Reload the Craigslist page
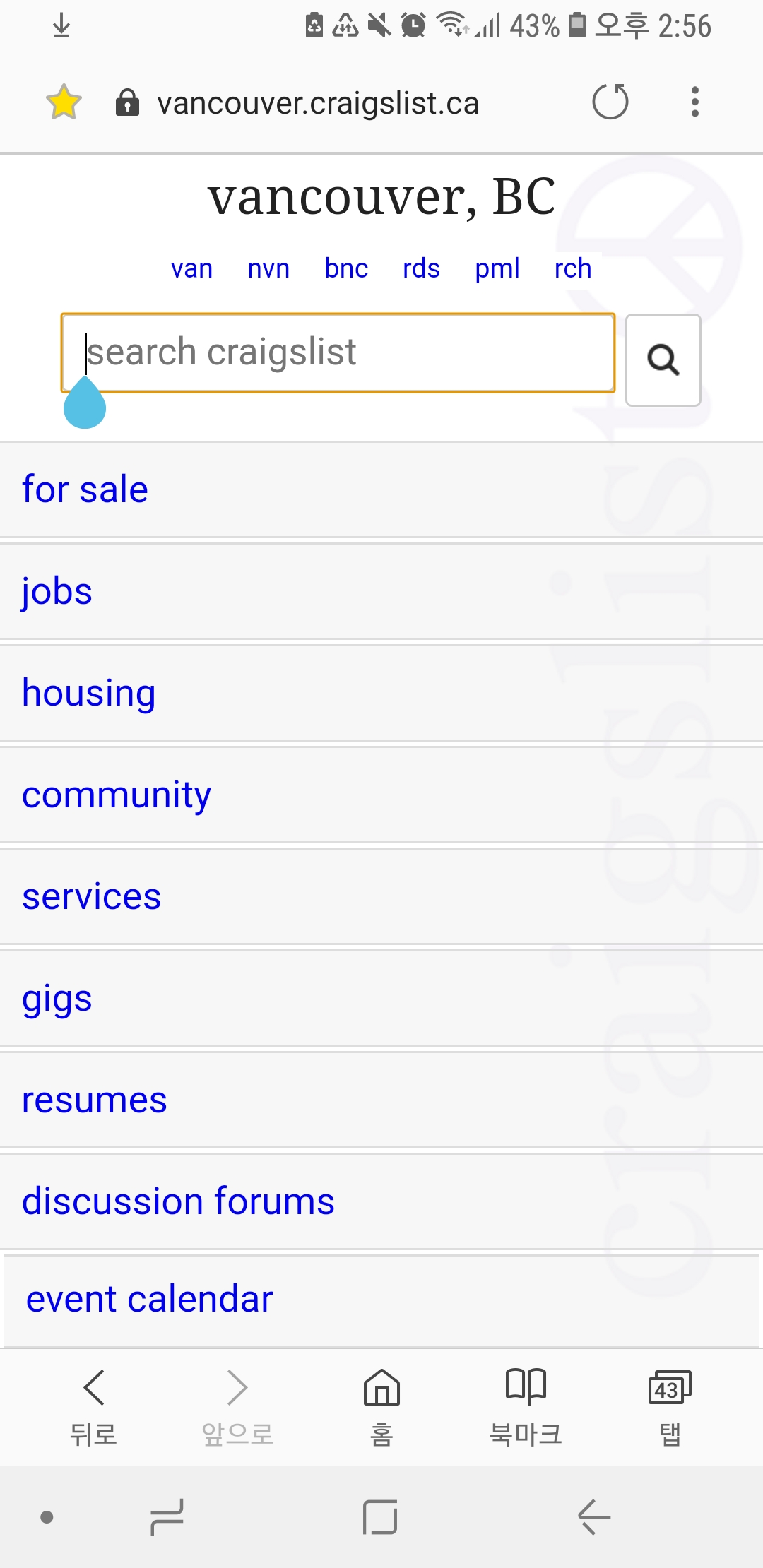The image size is (763, 1568). tap(610, 102)
